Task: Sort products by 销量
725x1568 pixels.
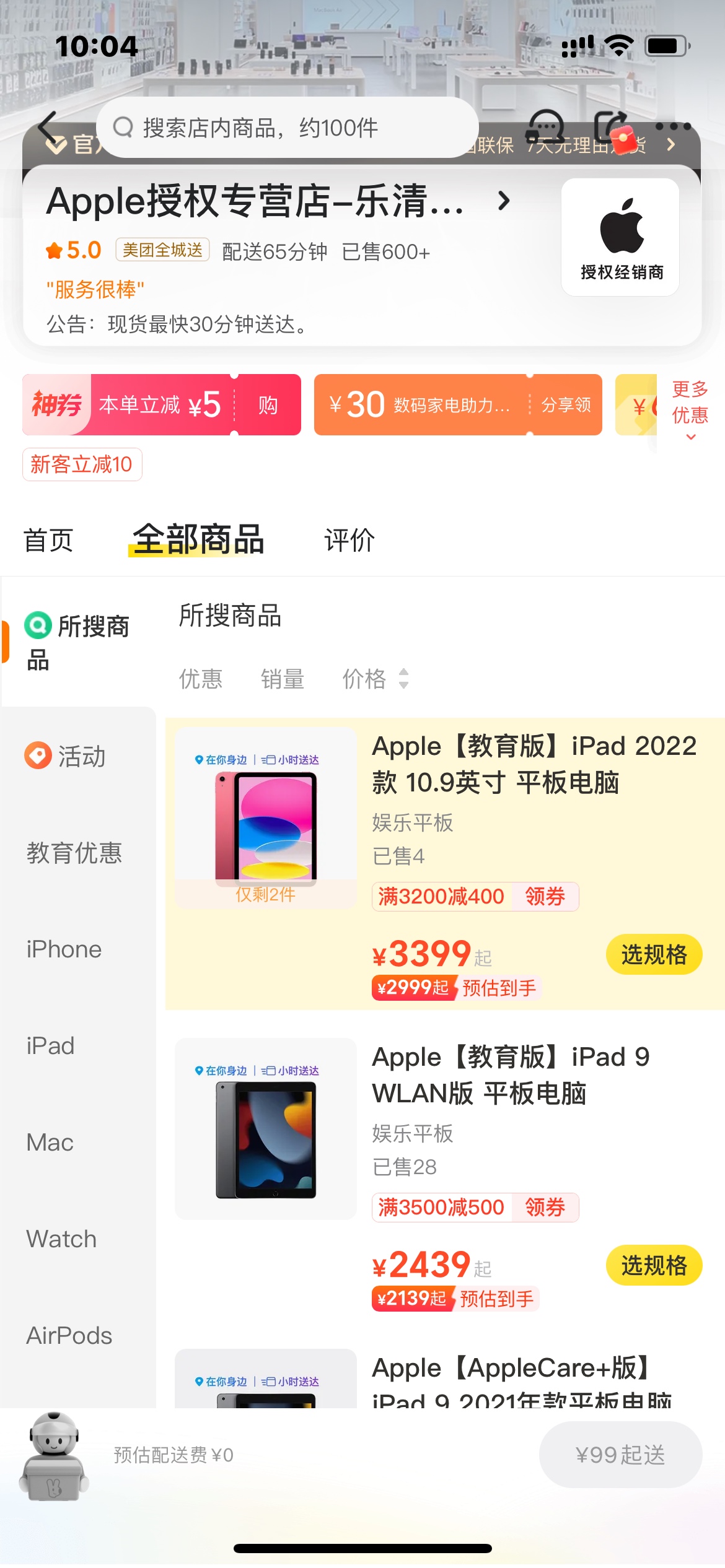Action: 282,679
